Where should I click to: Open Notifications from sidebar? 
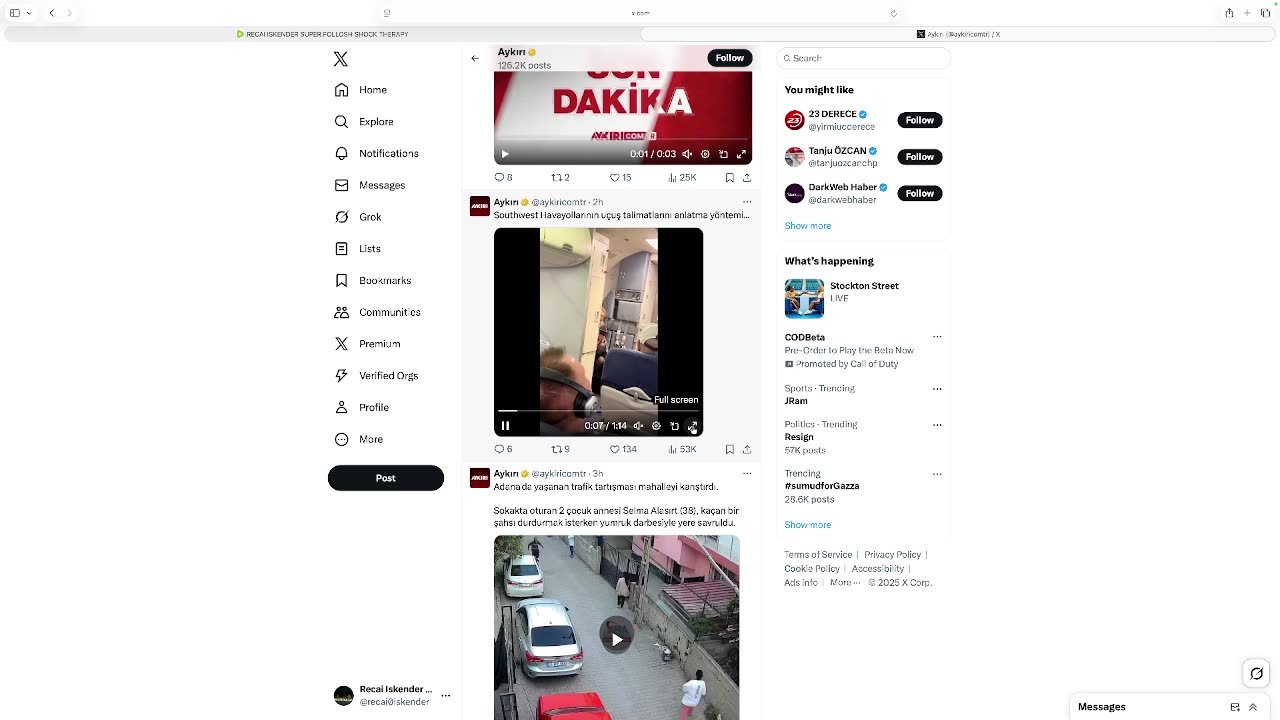click(x=388, y=154)
